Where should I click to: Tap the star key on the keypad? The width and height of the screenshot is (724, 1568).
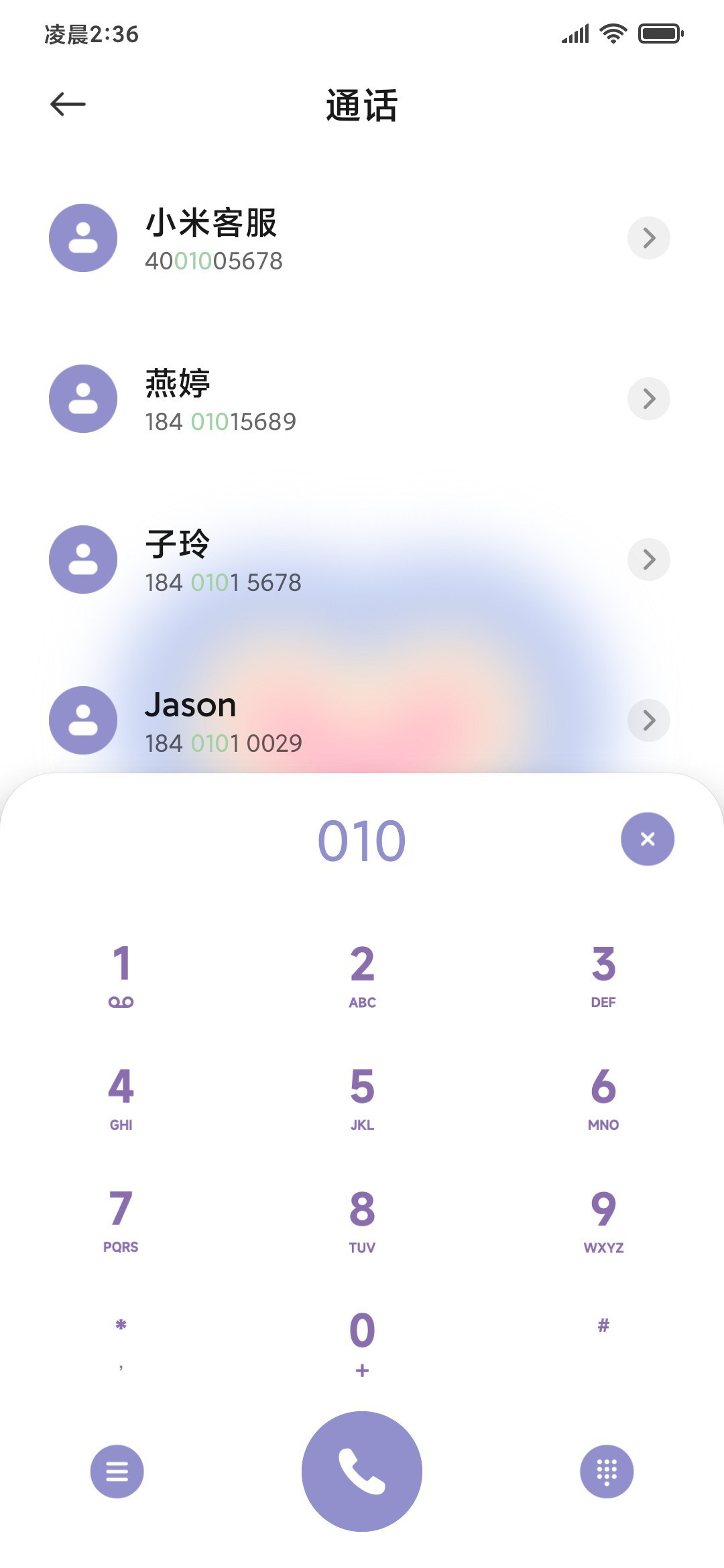click(121, 1343)
